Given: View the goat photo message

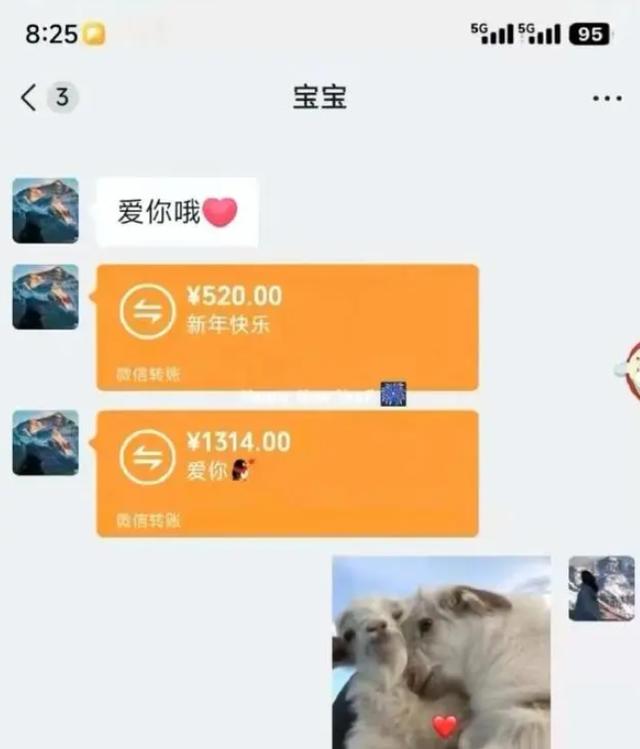Looking at the screenshot, I should click(441, 652).
